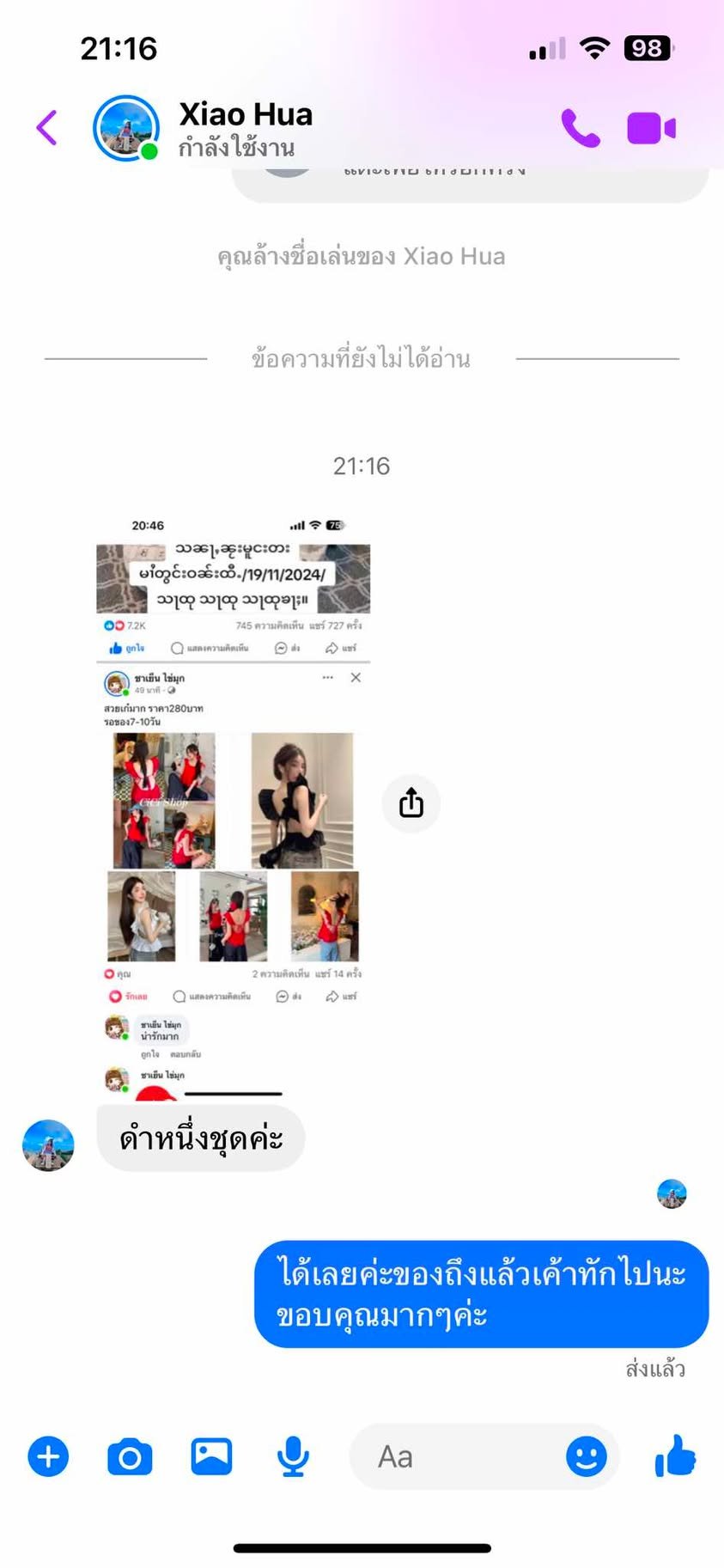Open the emoji picker

click(587, 1457)
